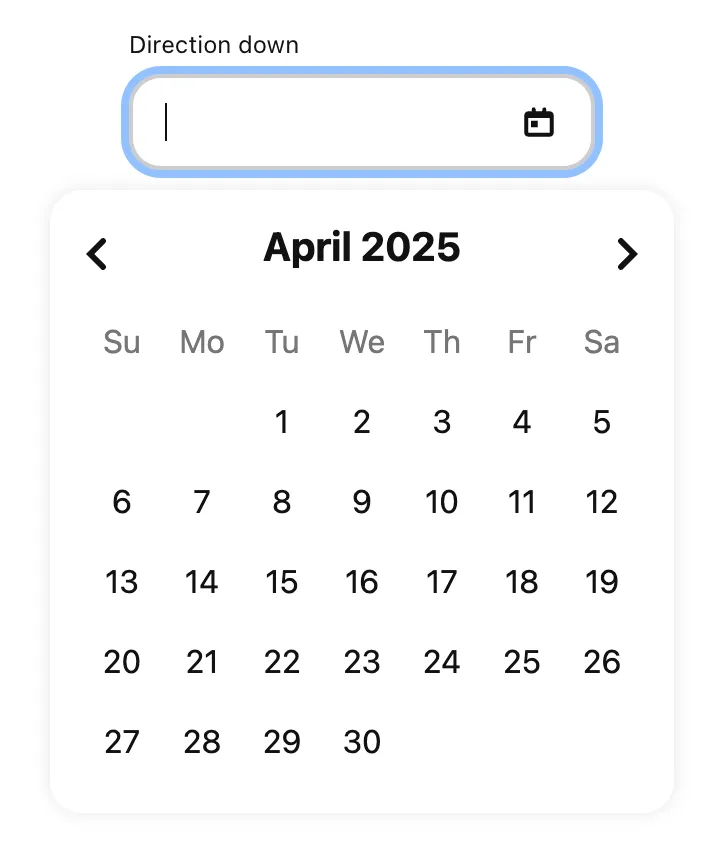
Task: Choose April 26
Action: [x=602, y=662]
